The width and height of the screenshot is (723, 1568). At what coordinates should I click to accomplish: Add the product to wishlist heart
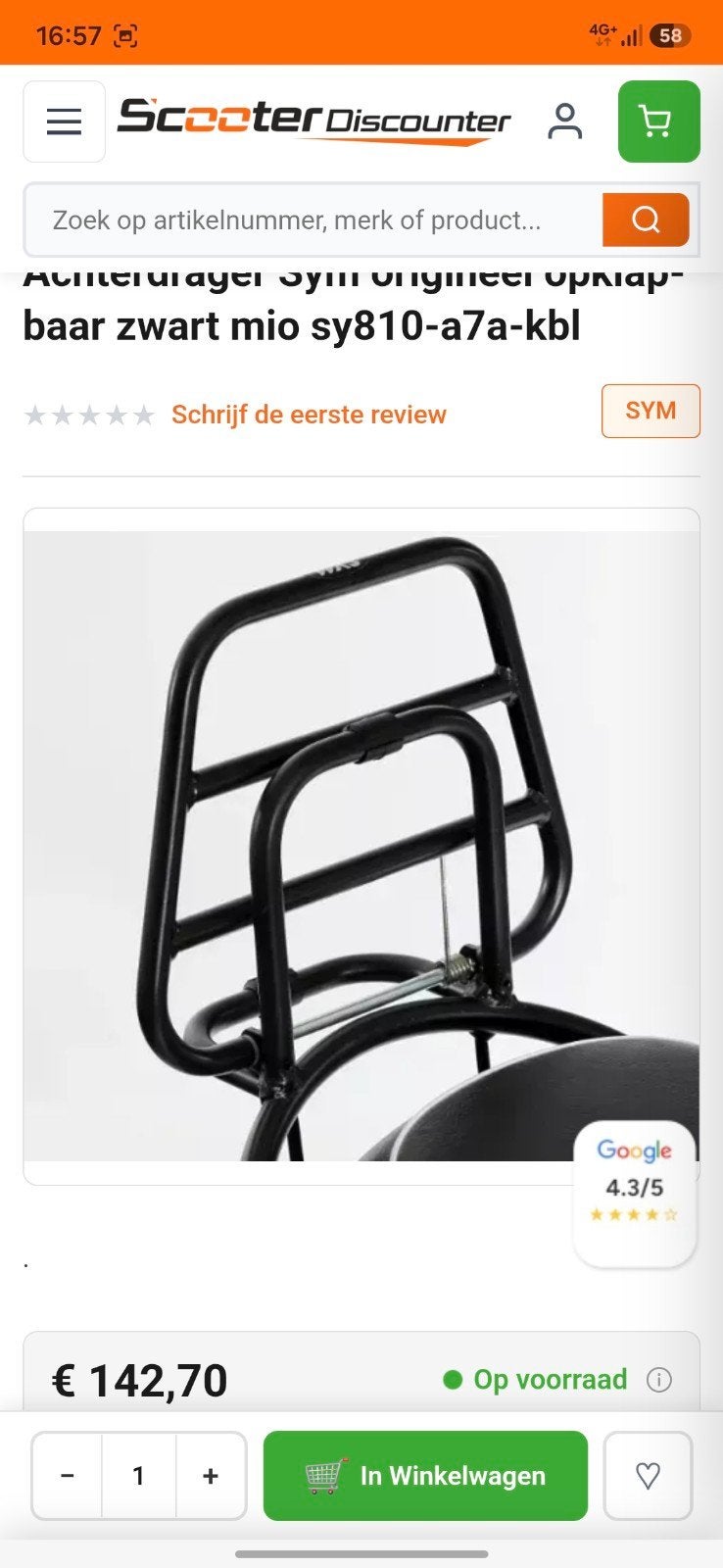(648, 1476)
